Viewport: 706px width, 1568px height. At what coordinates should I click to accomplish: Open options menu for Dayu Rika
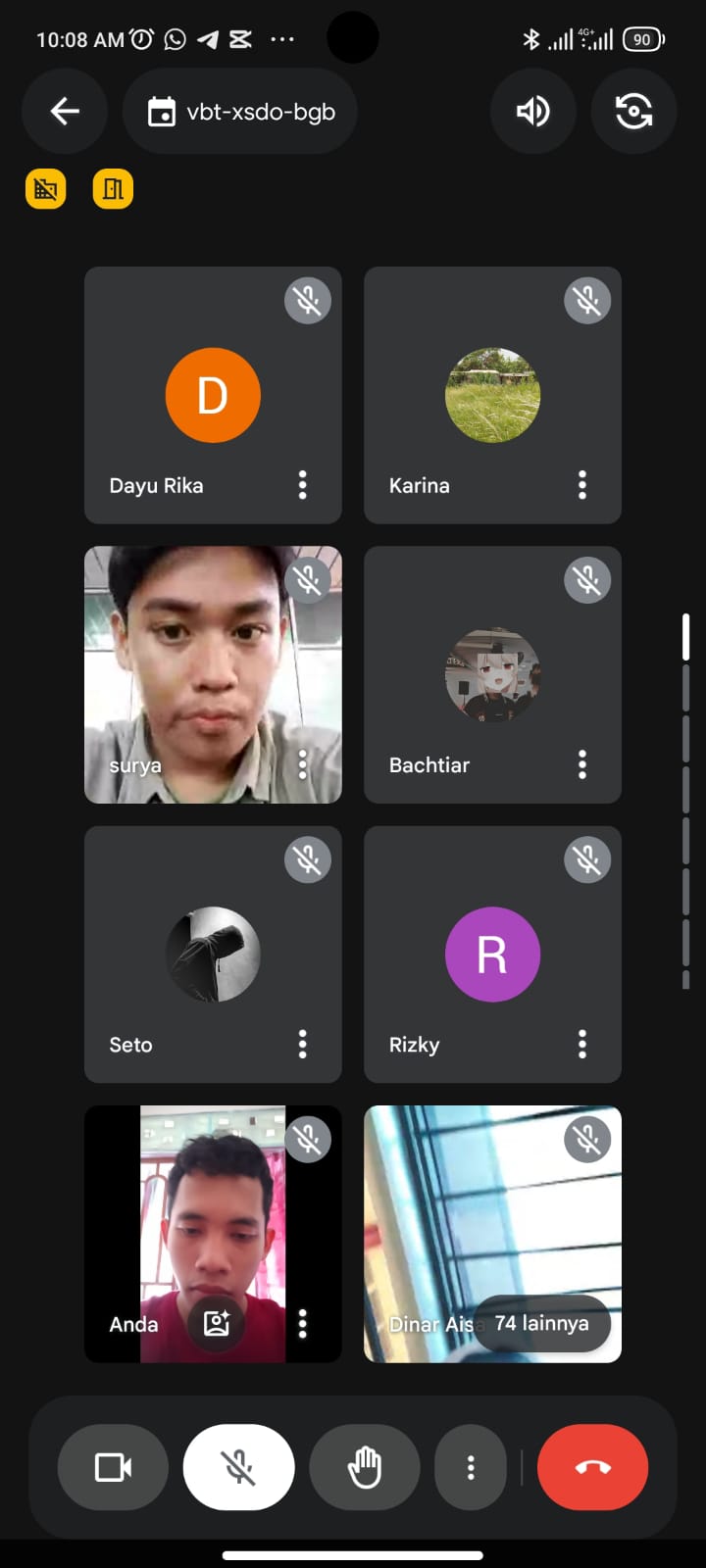pos(302,485)
